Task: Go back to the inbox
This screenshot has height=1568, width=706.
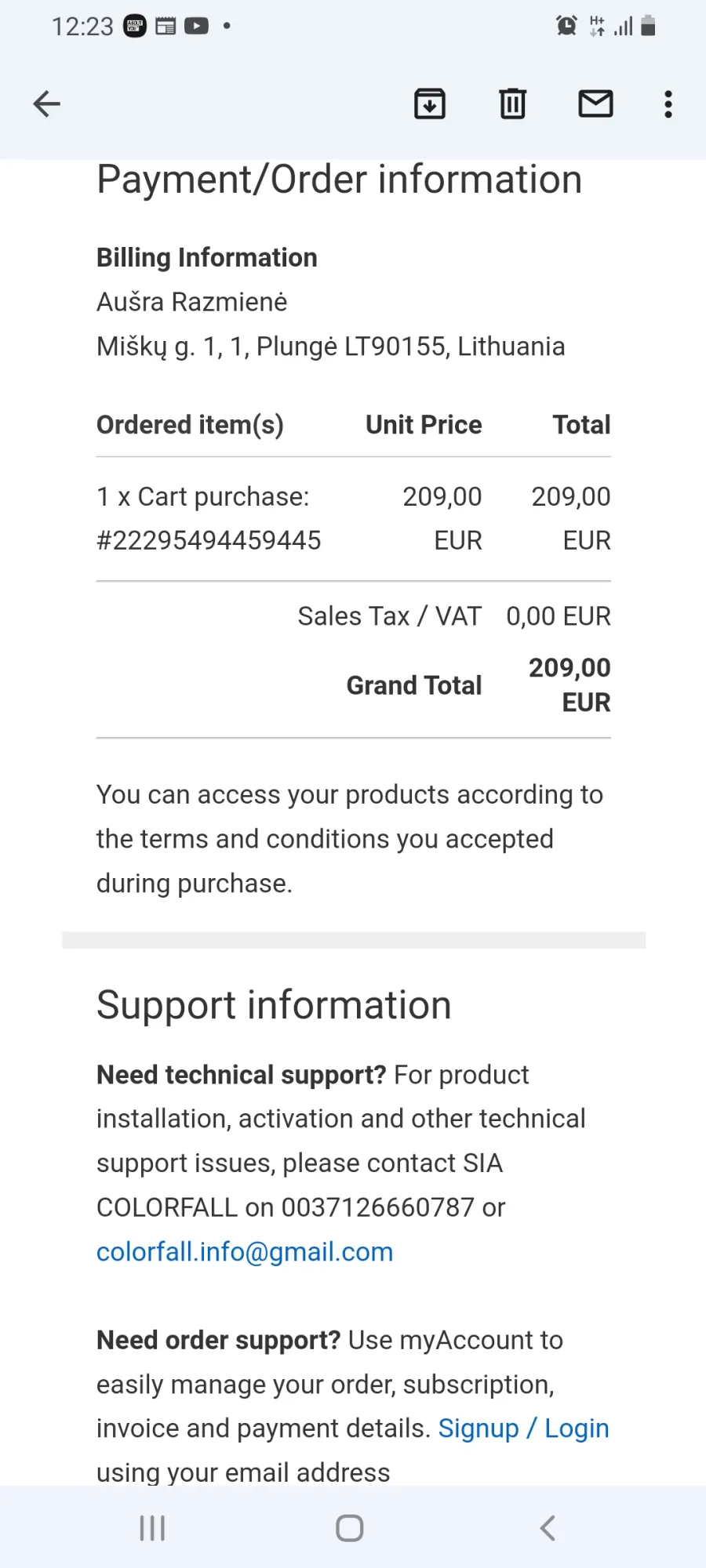Action: [46, 103]
